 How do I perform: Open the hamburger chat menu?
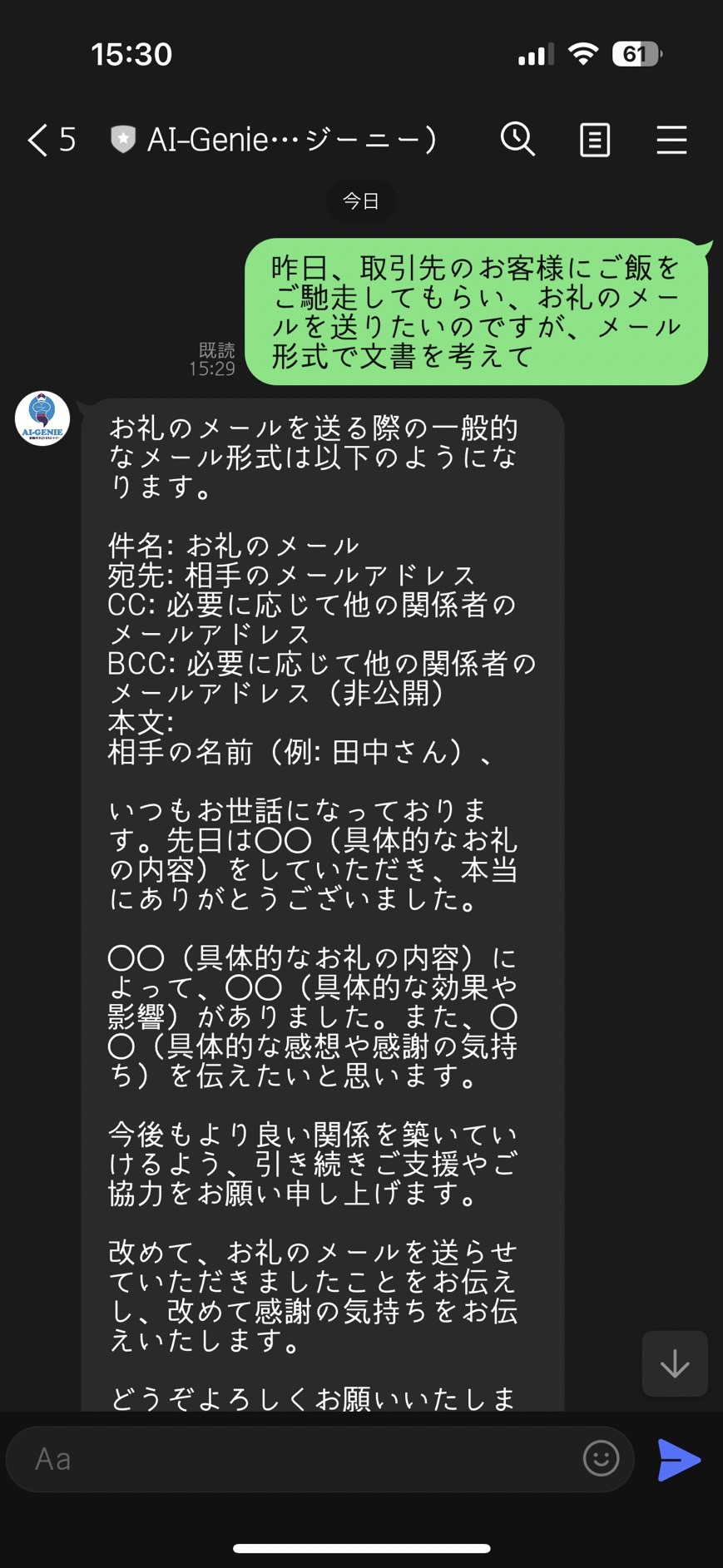671,140
